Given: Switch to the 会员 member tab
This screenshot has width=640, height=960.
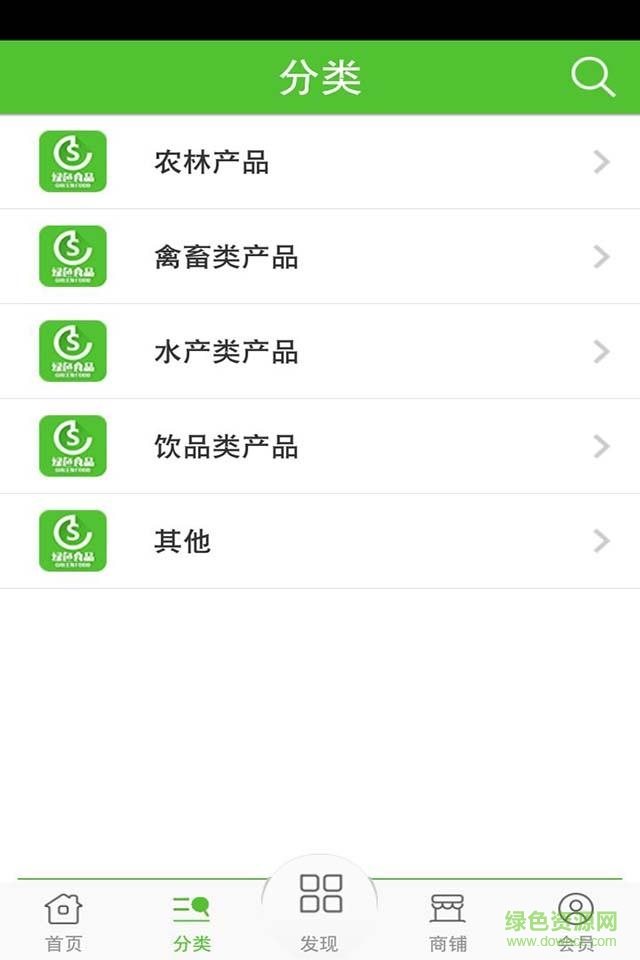Looking at the screenshot, I should pos(575,922).
